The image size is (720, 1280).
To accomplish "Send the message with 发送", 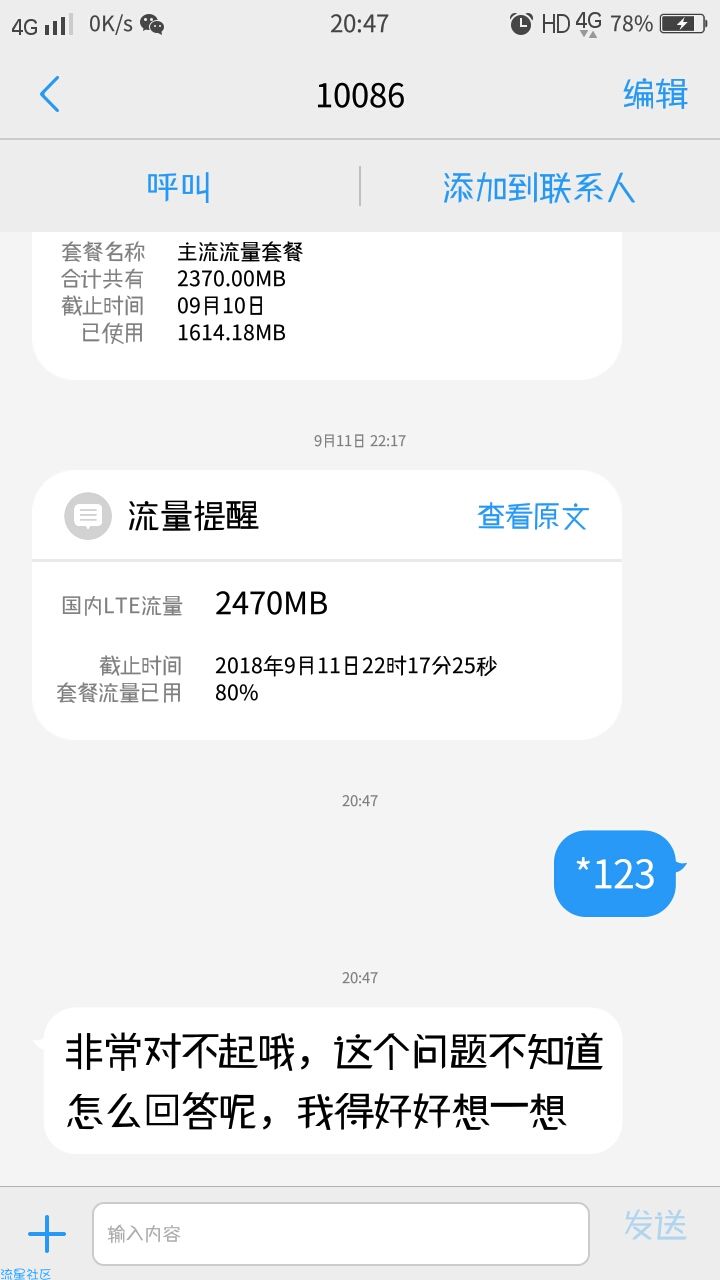I will (x=656, y=1225).
